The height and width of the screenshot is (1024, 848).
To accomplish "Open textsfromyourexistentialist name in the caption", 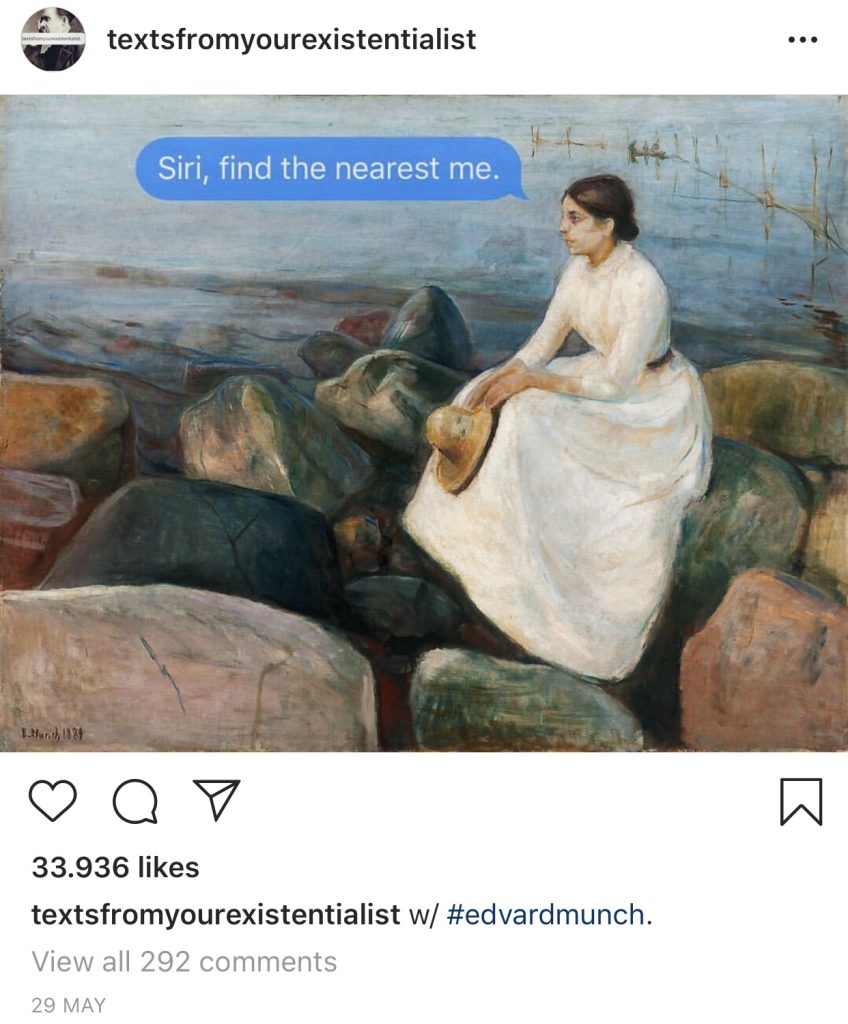I will 215,915.
